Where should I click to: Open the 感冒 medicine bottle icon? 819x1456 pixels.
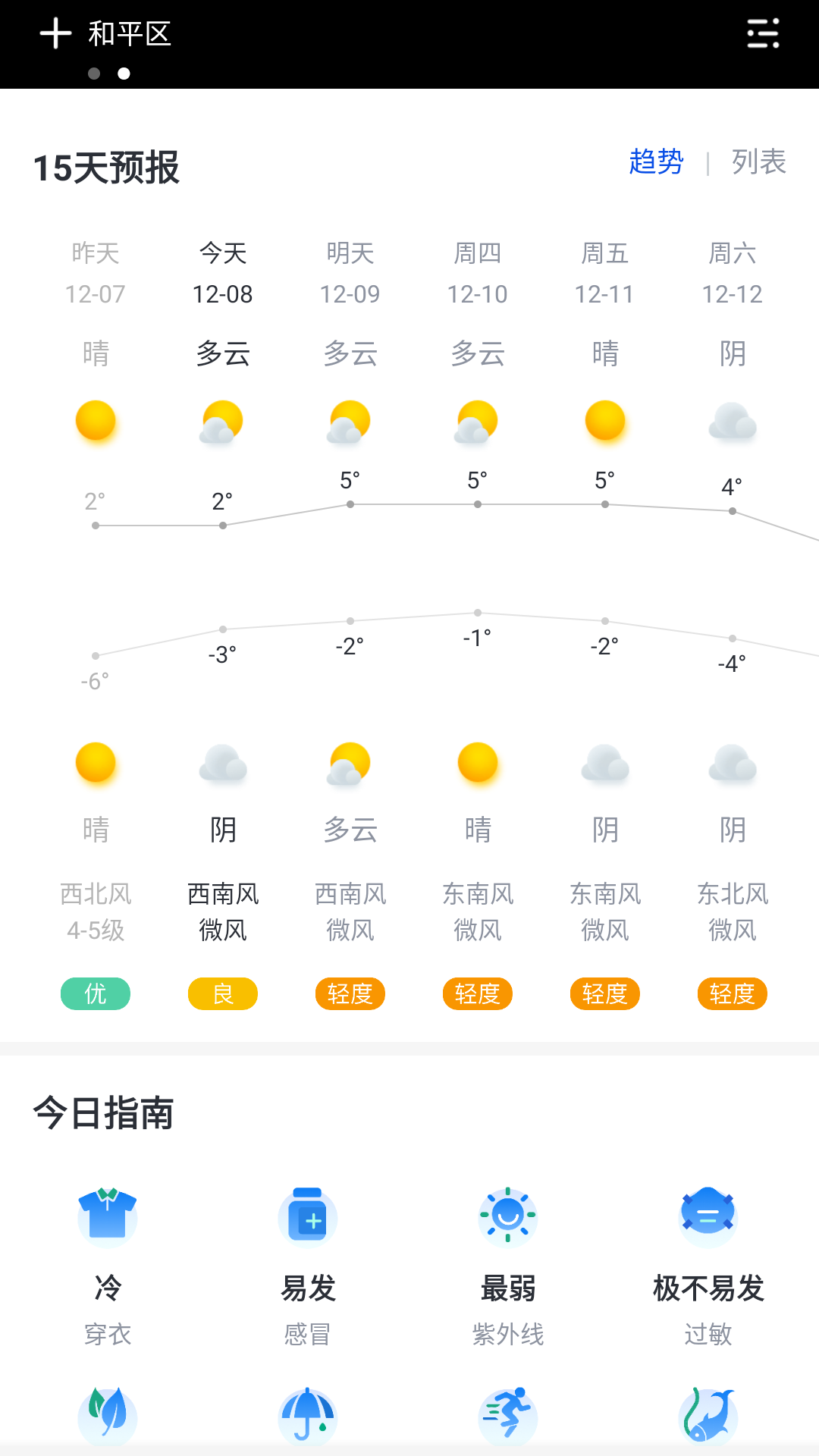(x=307, y=1215)
